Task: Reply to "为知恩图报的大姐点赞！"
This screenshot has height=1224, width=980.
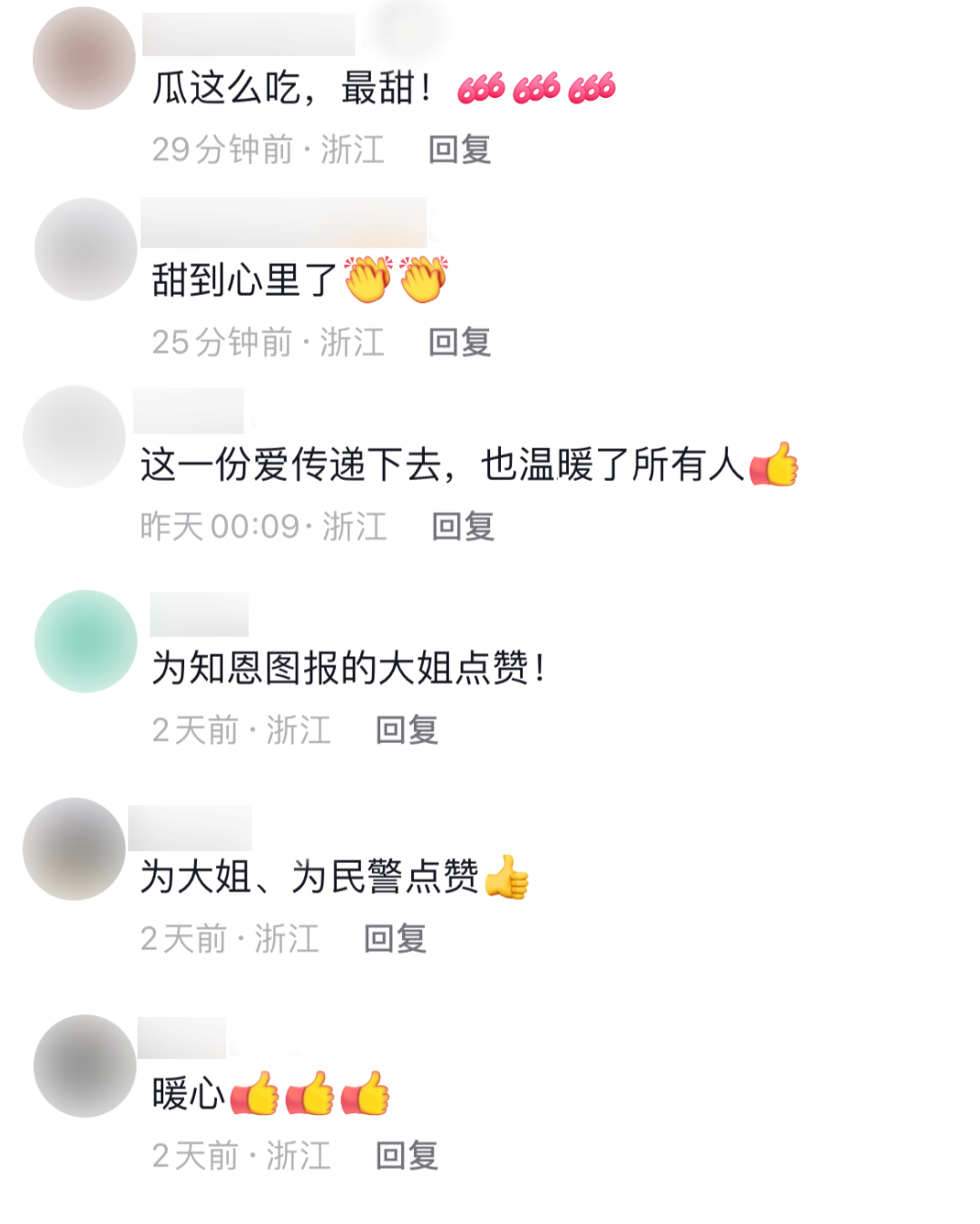Action: point(407,730)
